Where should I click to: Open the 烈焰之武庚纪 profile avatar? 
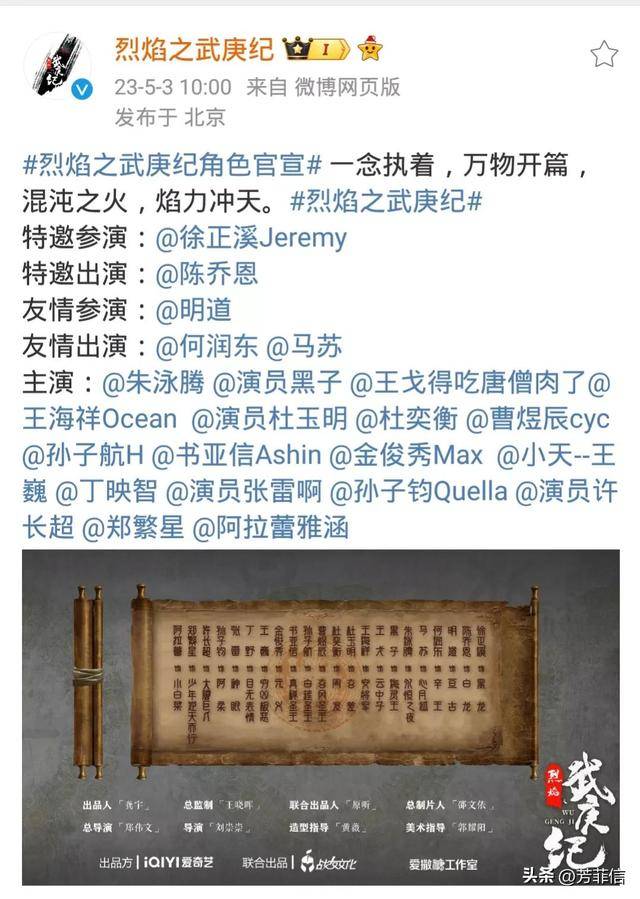click(58, 67)
